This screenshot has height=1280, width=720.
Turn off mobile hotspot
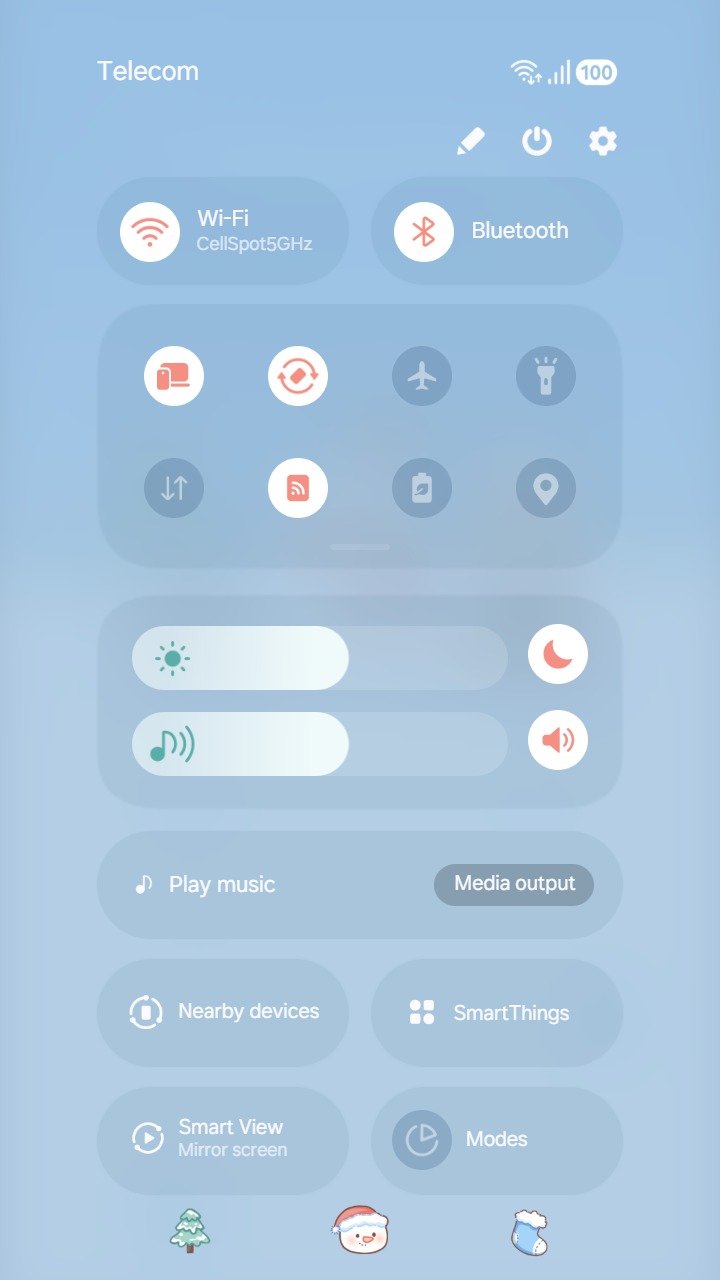298,488
